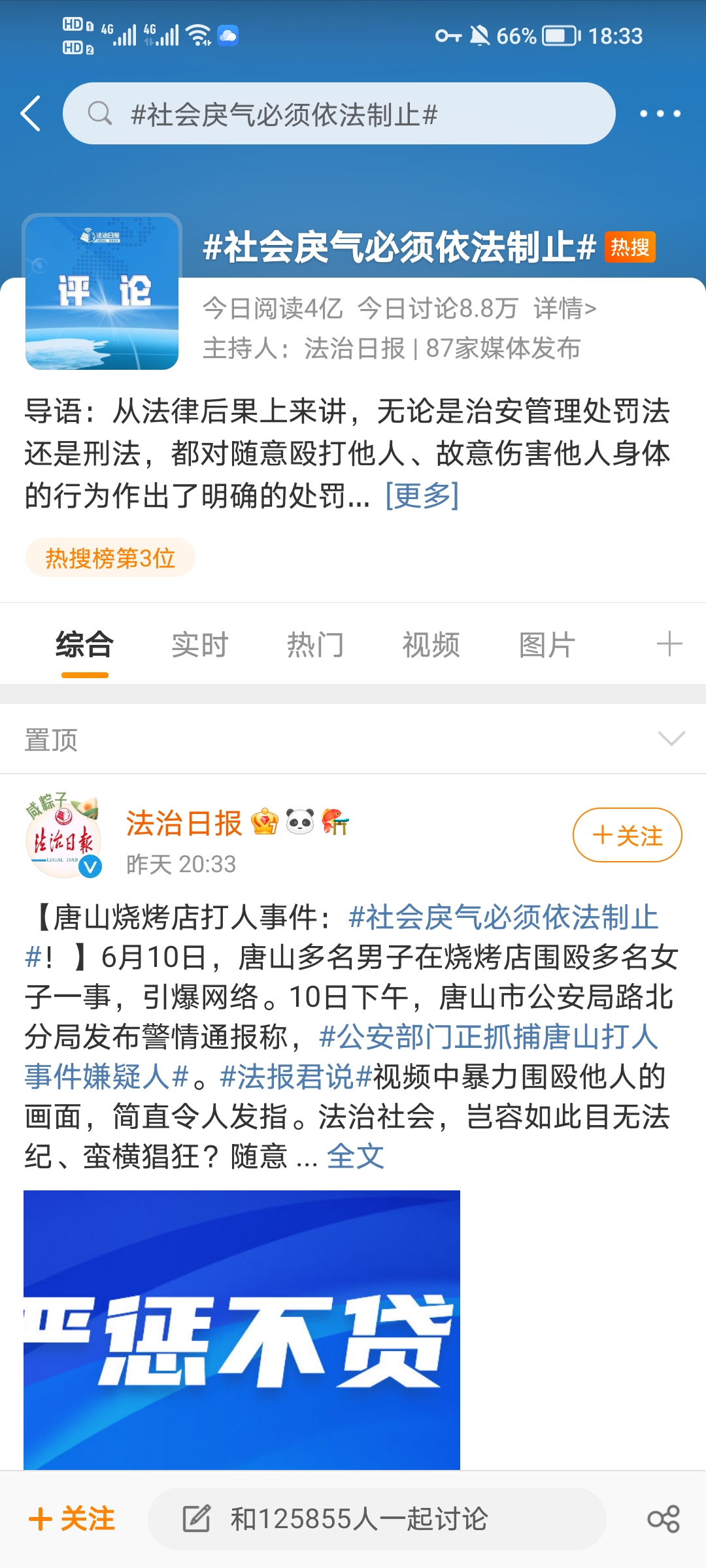Switch to the 图片 tab

pyautogui.click(x=546, y=645)
